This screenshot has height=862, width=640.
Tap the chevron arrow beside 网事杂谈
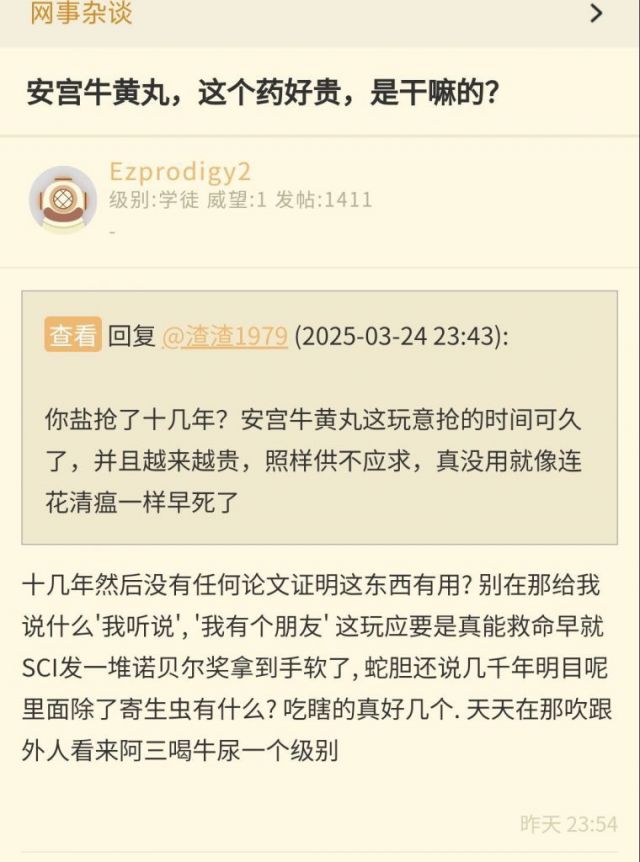(597, 14)
